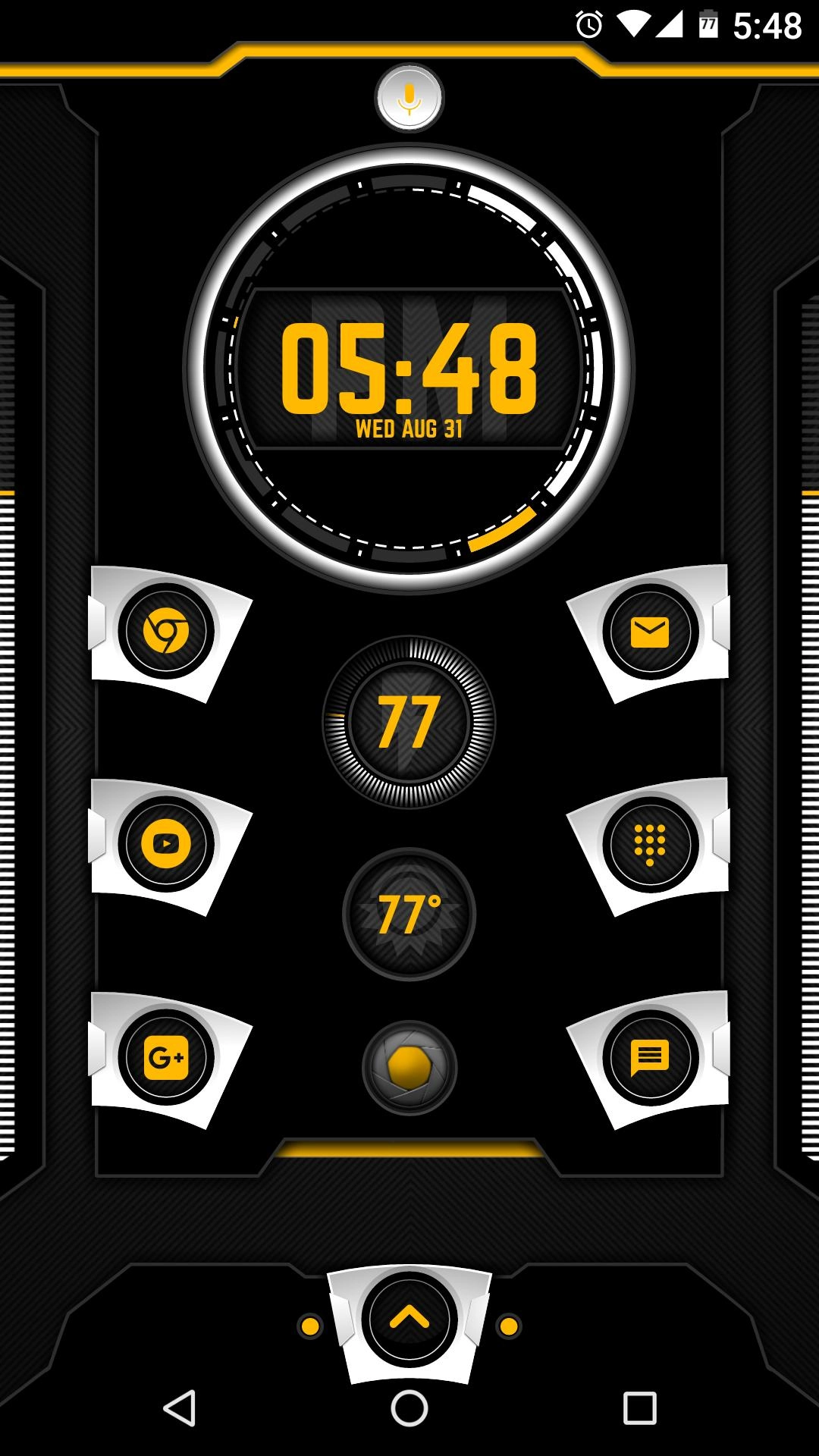Open the Chrome browser
The image size is (819, 1456).
click(166, 632)
